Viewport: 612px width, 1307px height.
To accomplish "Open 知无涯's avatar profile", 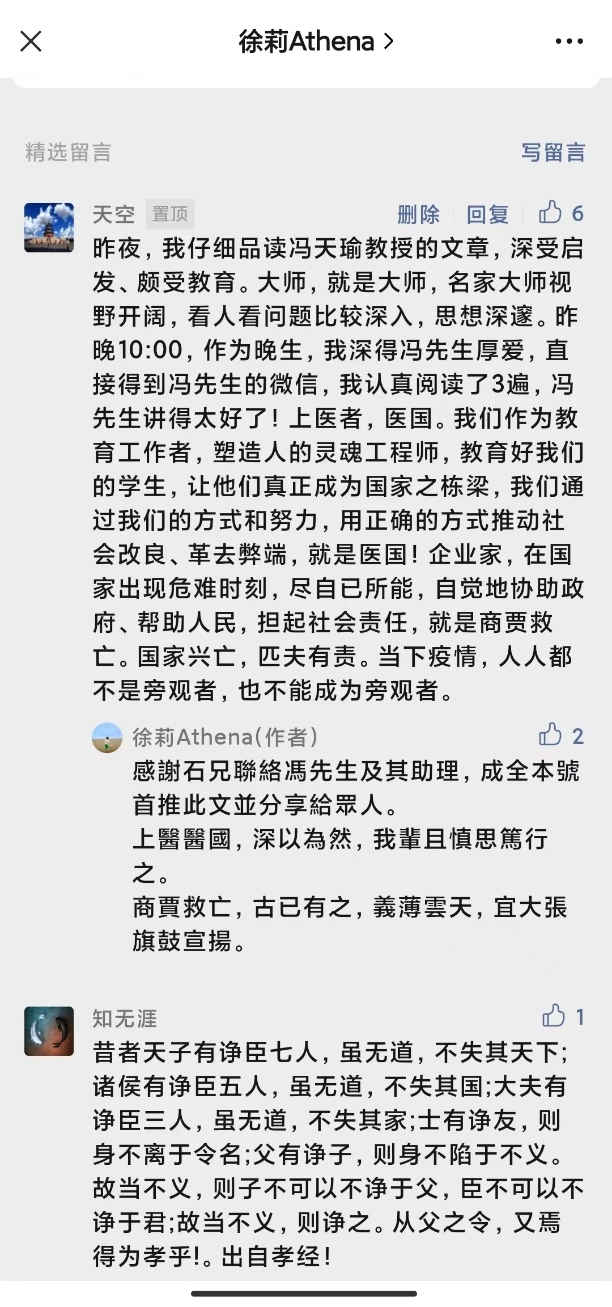I will 49,1031.
